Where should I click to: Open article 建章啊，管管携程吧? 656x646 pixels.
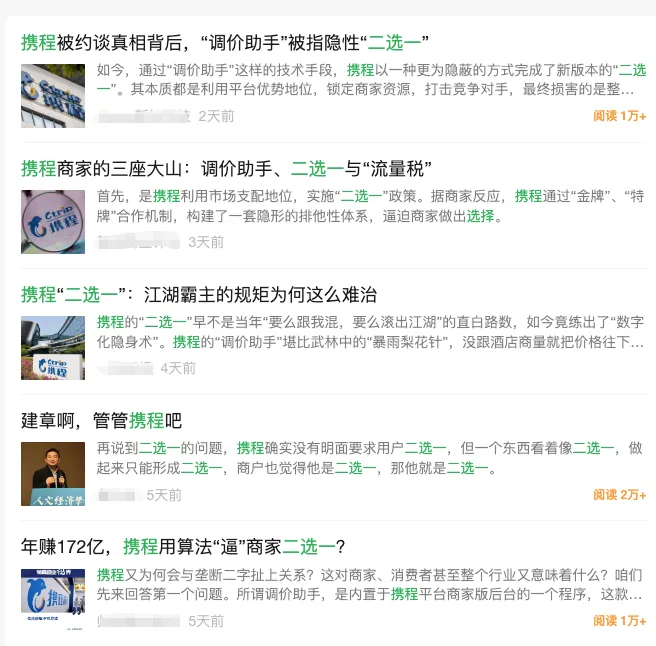[x=102, y=420]
